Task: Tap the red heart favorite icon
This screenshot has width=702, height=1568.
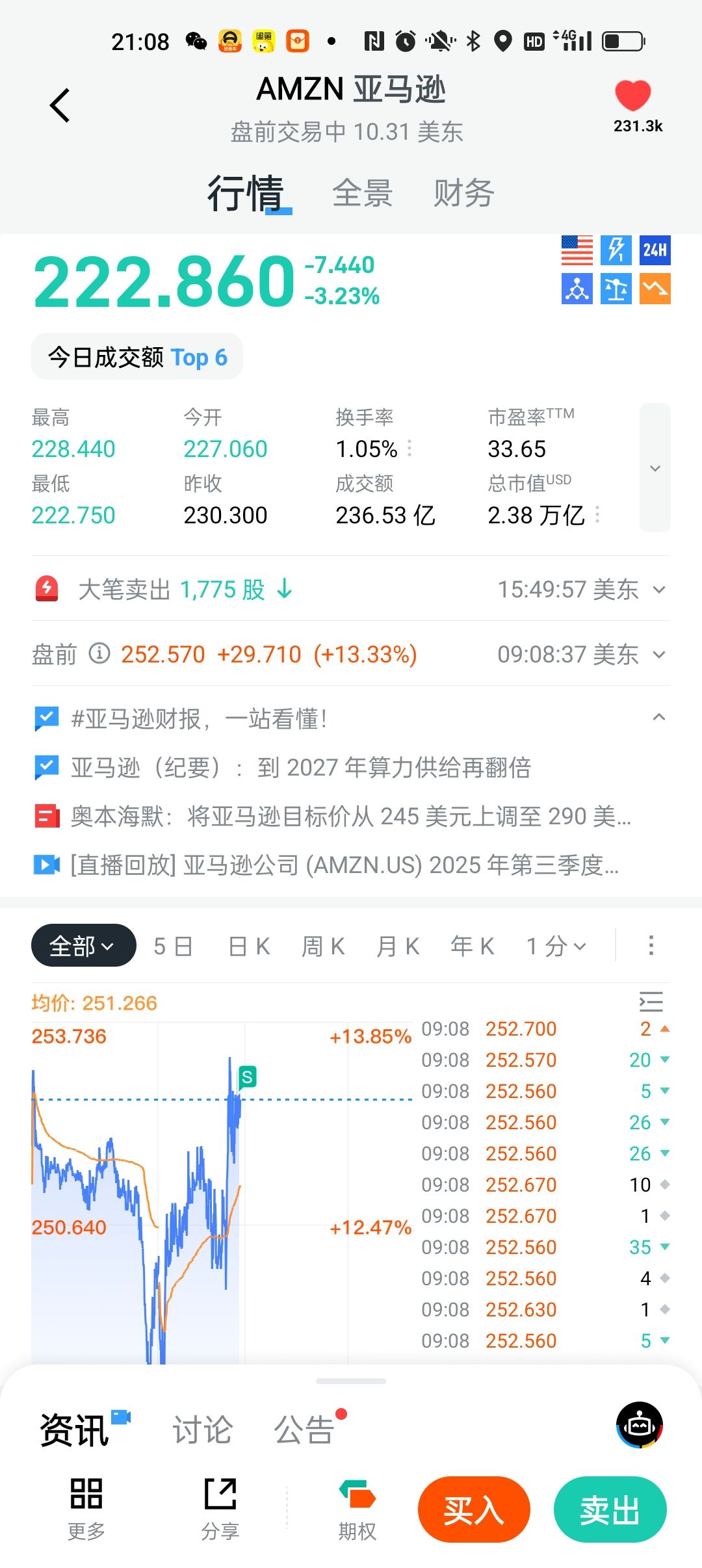Action: [x=632, y=96]
